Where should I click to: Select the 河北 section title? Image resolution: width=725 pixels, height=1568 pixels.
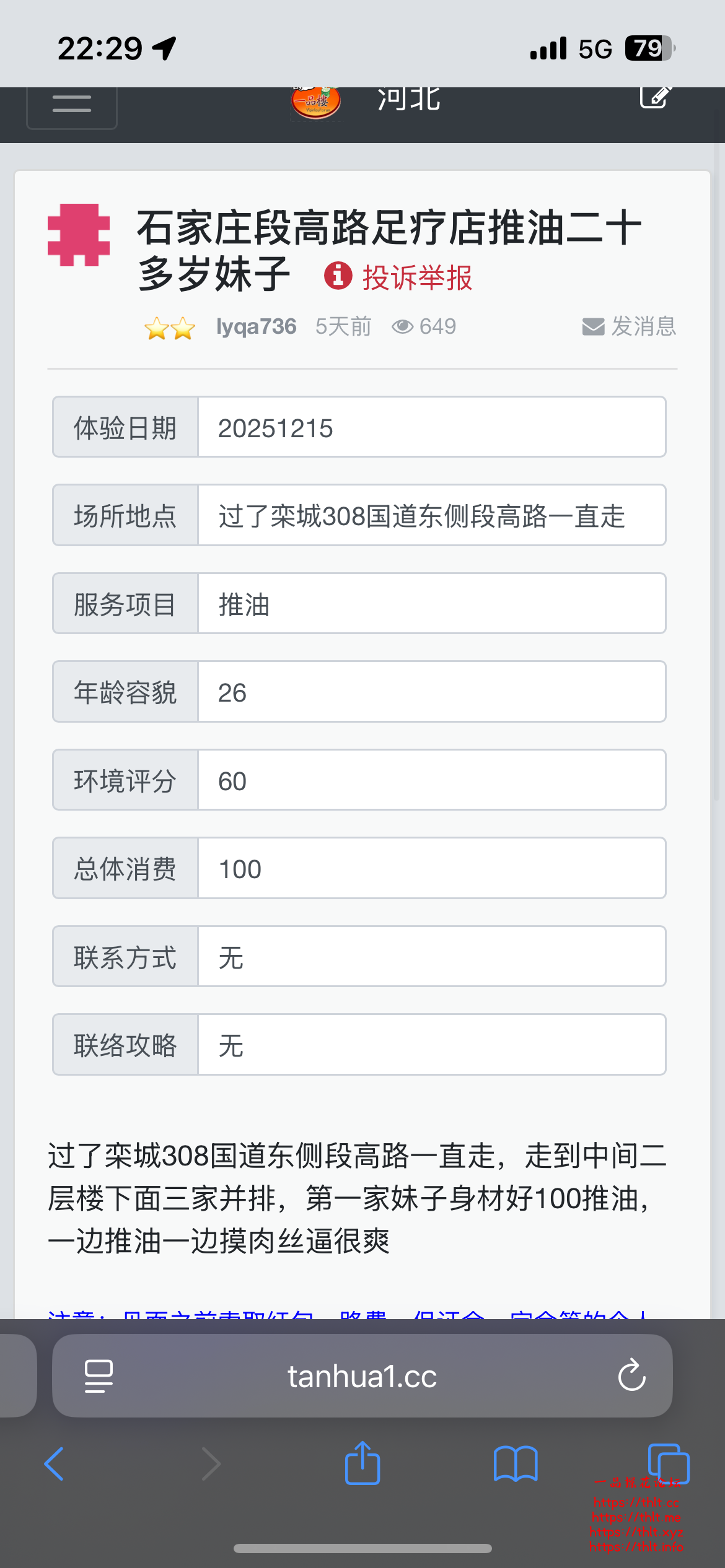pos(408,100)
